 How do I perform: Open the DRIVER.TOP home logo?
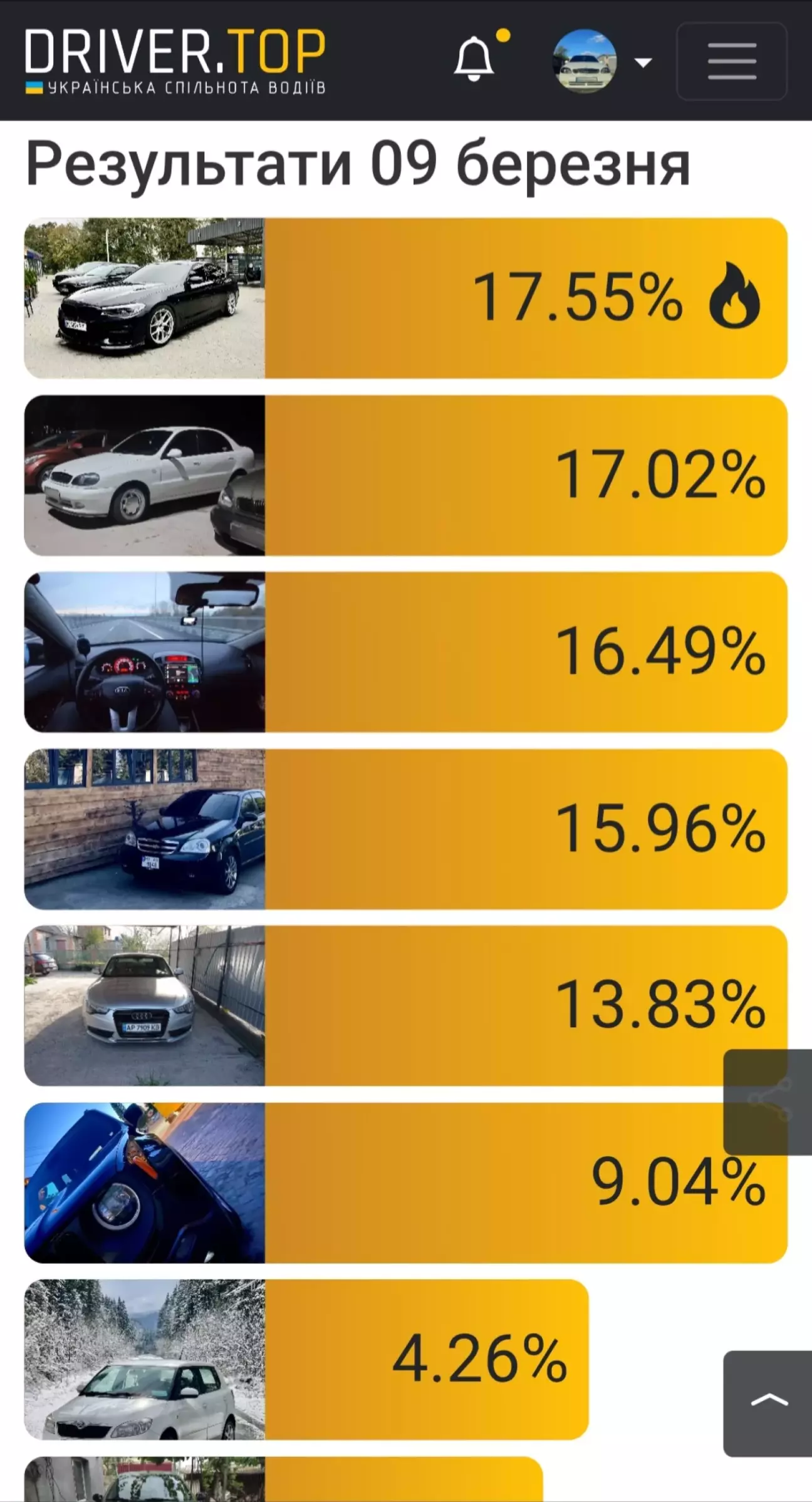175,61
